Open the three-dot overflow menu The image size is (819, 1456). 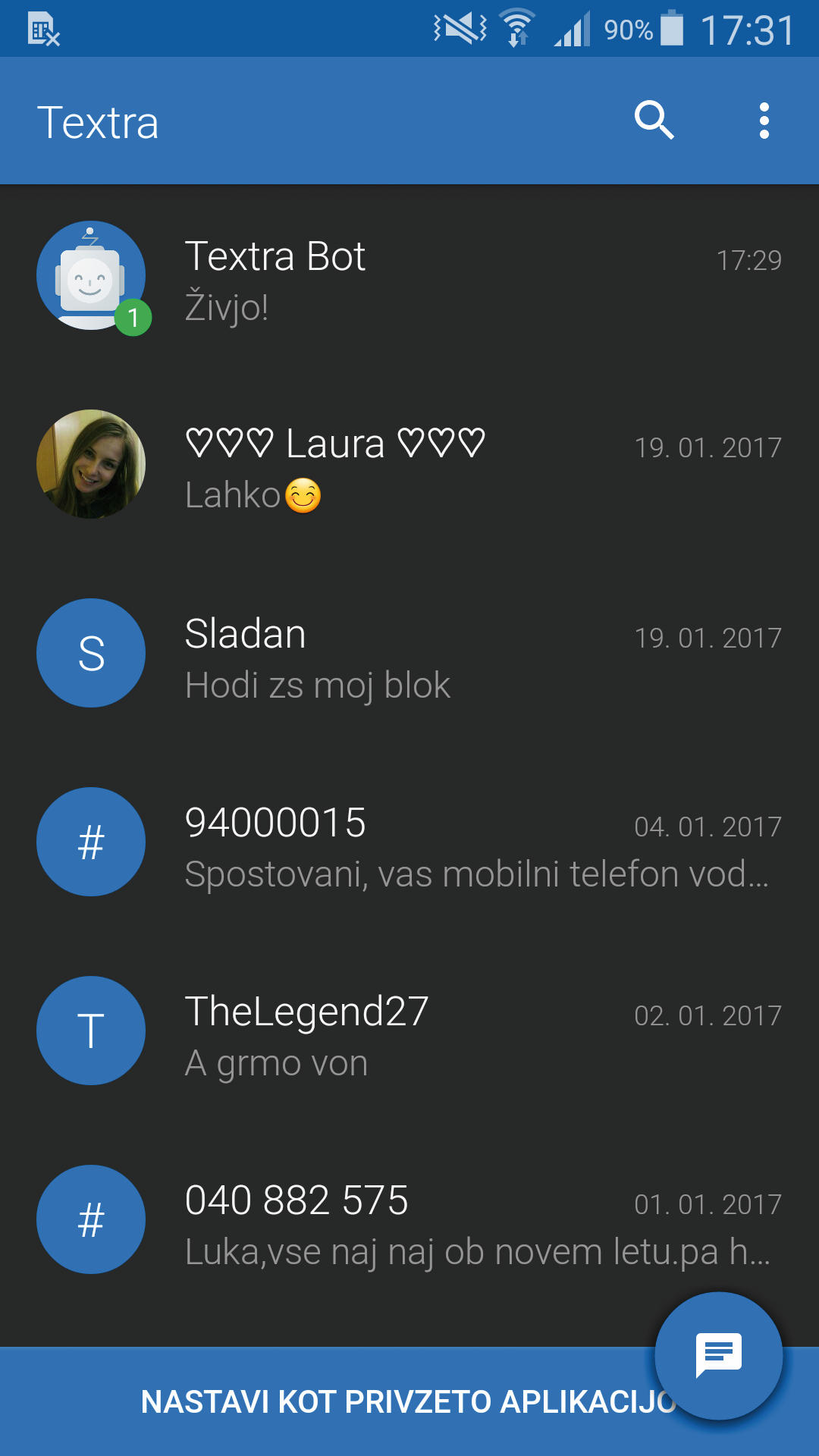click(x=764, y=121)
